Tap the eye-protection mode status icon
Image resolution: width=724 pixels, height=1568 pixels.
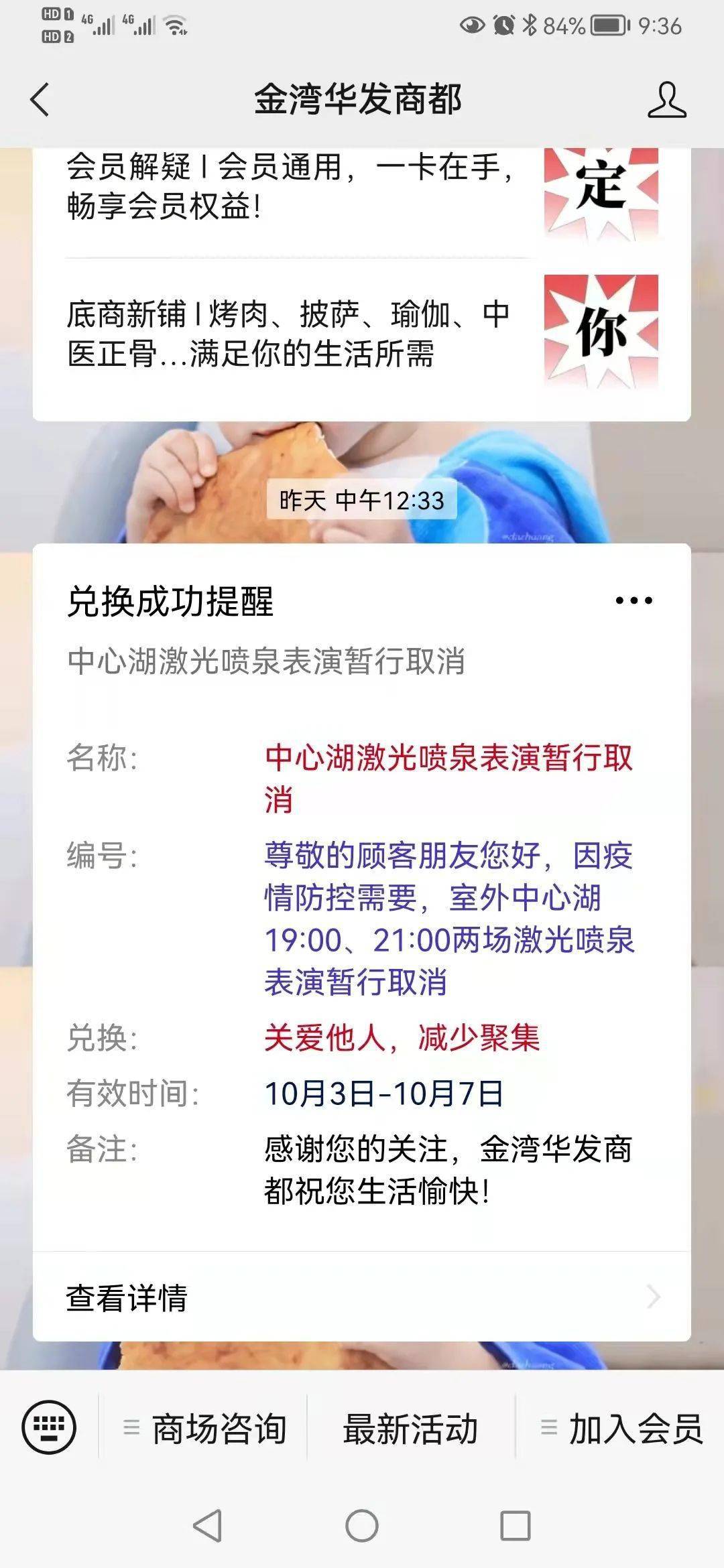[473, 24]
